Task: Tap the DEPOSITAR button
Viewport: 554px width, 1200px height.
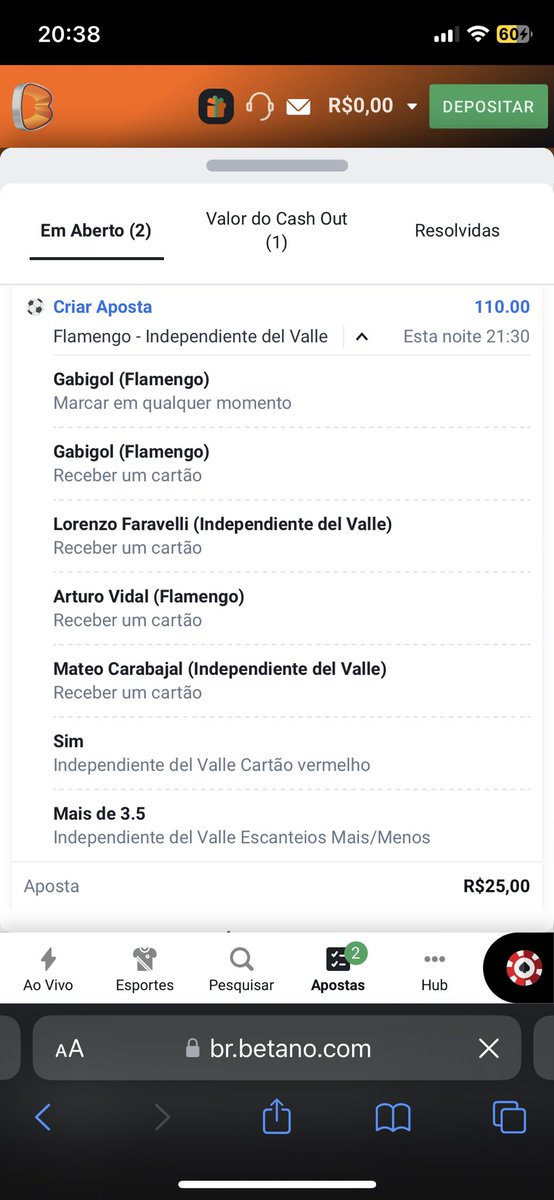Action: tap(488, 107)
